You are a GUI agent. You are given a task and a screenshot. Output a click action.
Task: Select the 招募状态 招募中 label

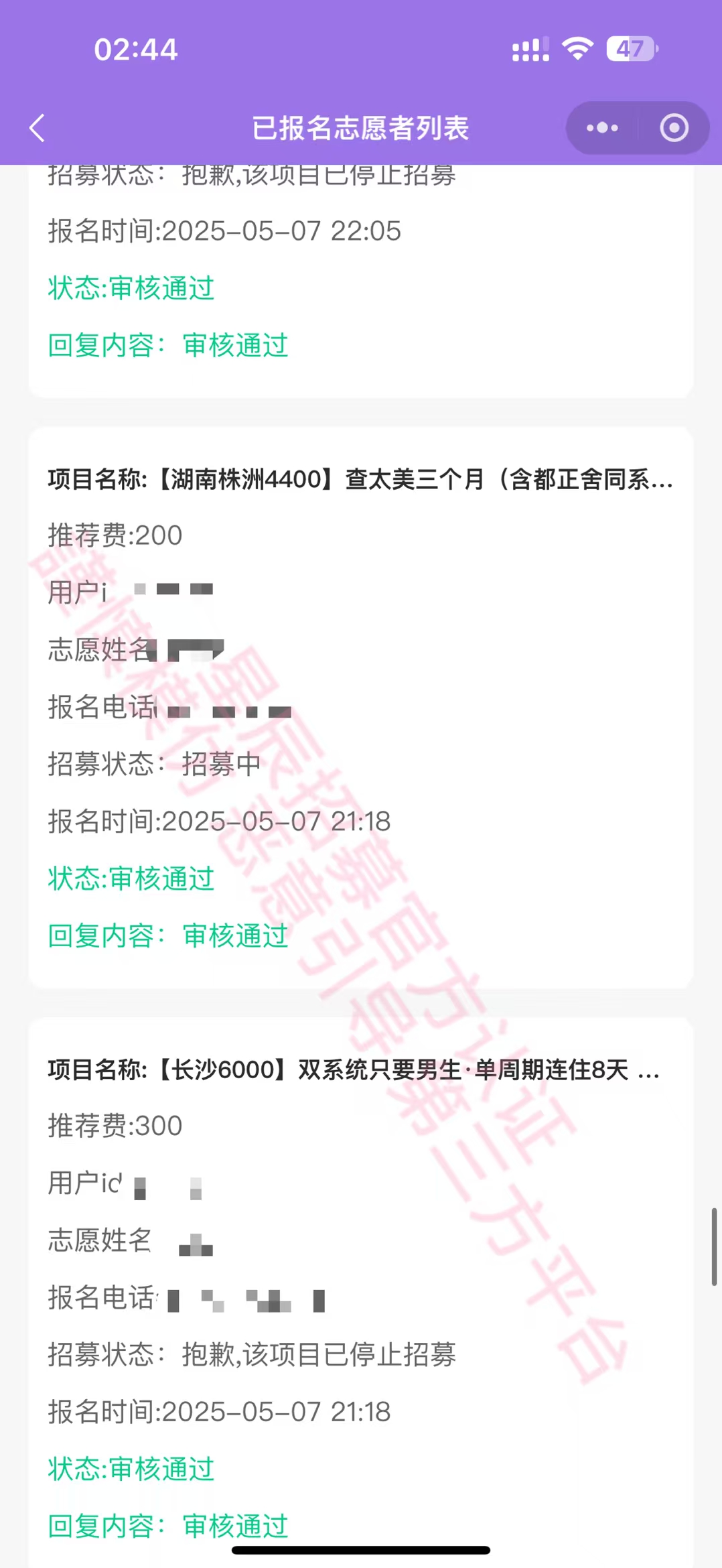155,764
